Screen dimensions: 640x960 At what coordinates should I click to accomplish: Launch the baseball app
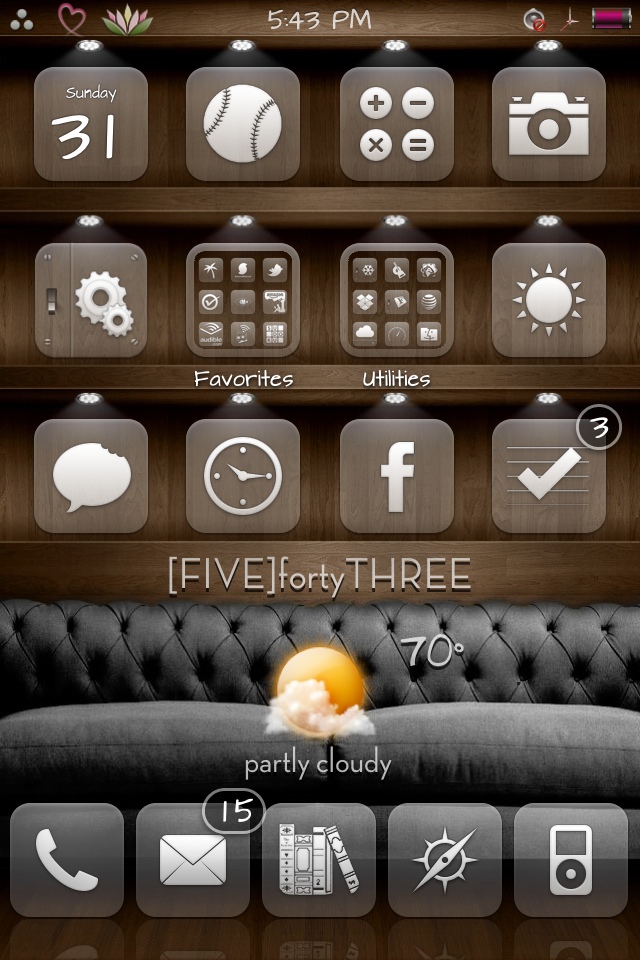pos(243,124)
